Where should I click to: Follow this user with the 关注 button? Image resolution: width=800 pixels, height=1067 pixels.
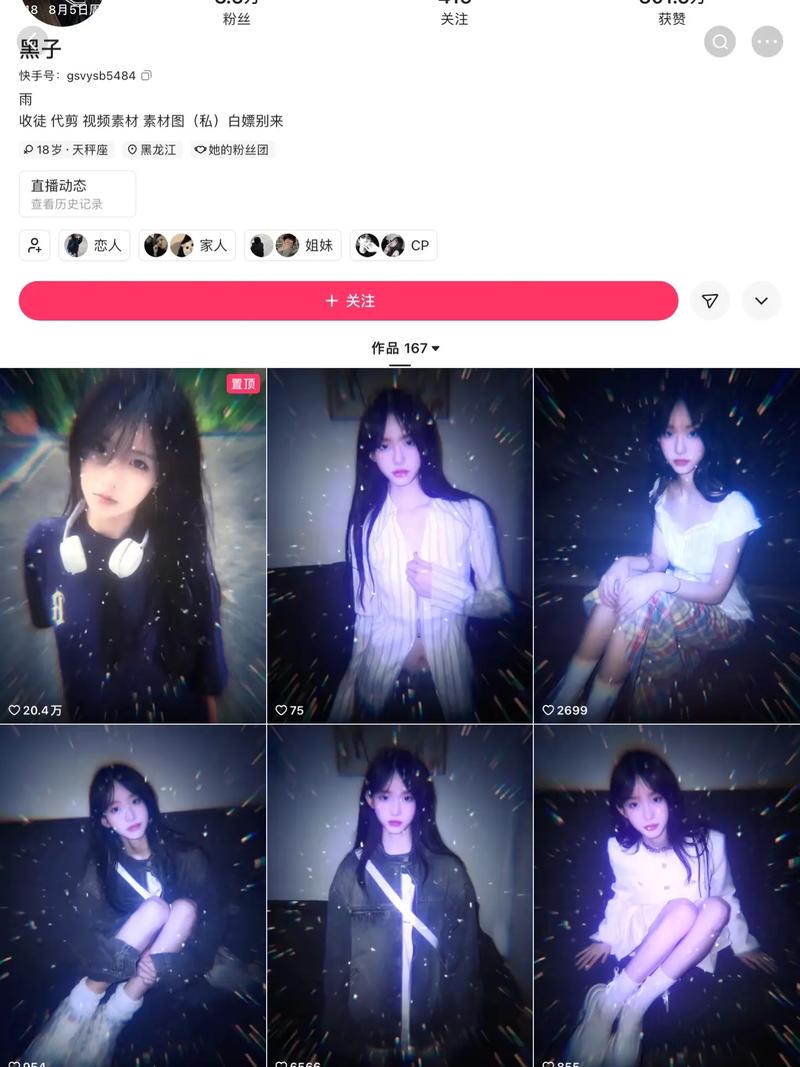coord(348,301)
